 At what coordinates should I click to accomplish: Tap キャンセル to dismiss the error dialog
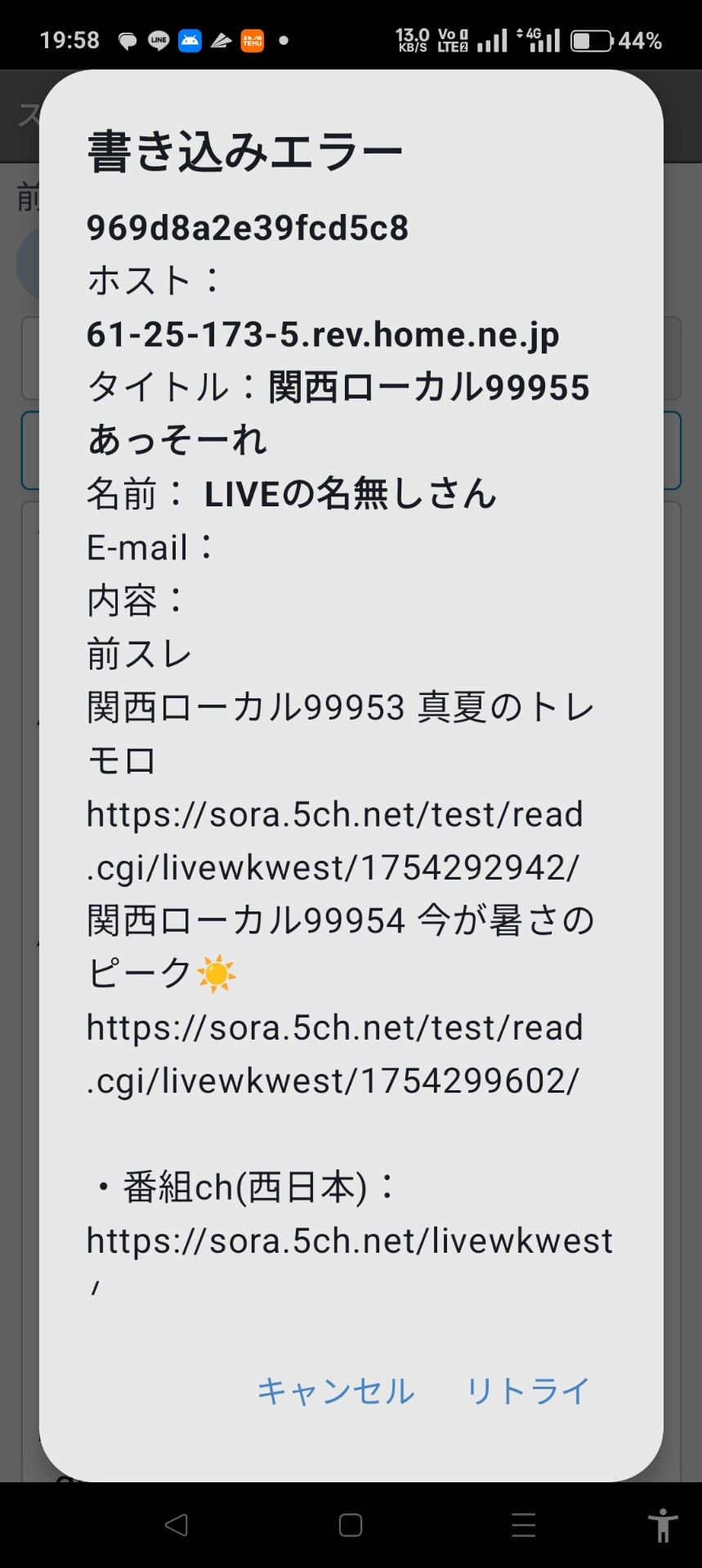pyautogui.click(x=336, y=1391)
